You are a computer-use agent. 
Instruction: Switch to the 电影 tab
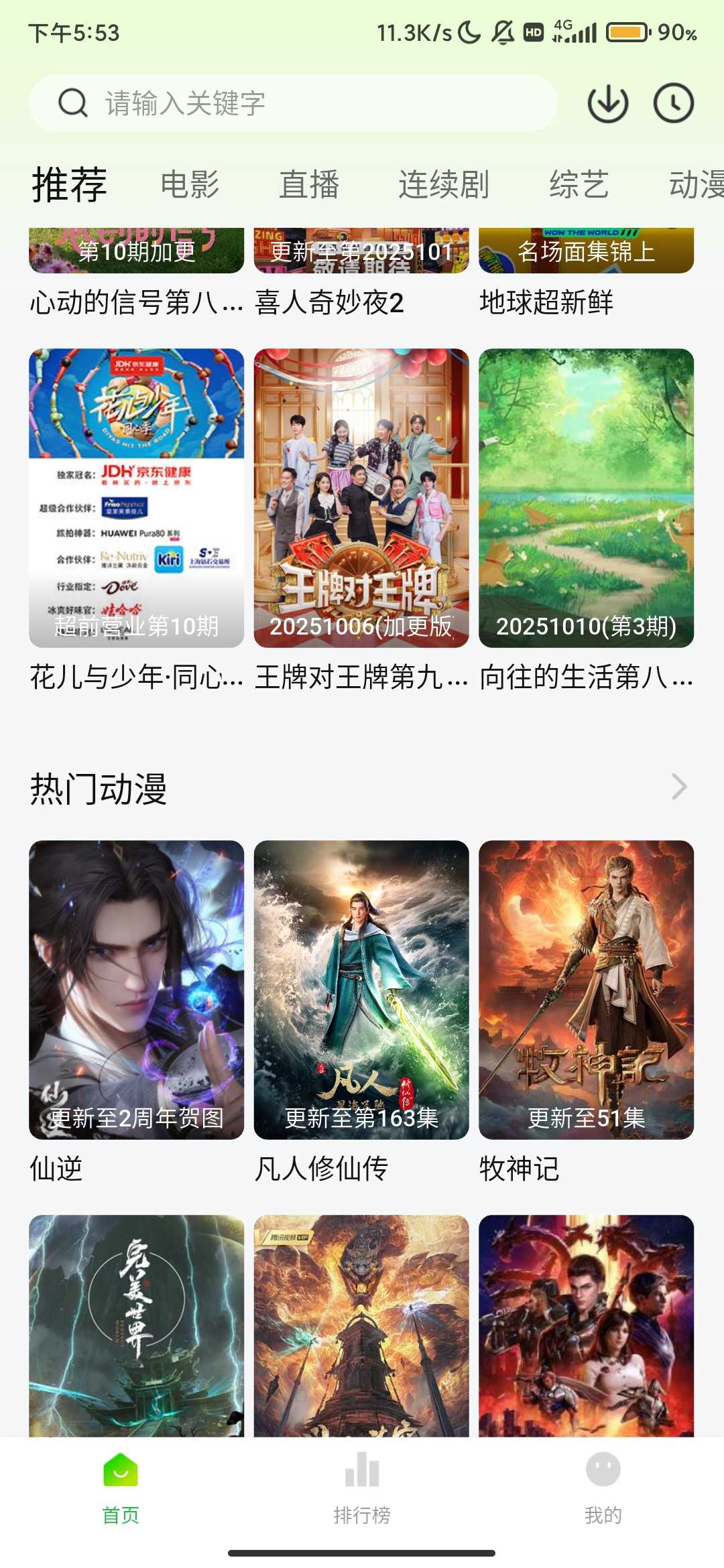(x=190, y=184)
